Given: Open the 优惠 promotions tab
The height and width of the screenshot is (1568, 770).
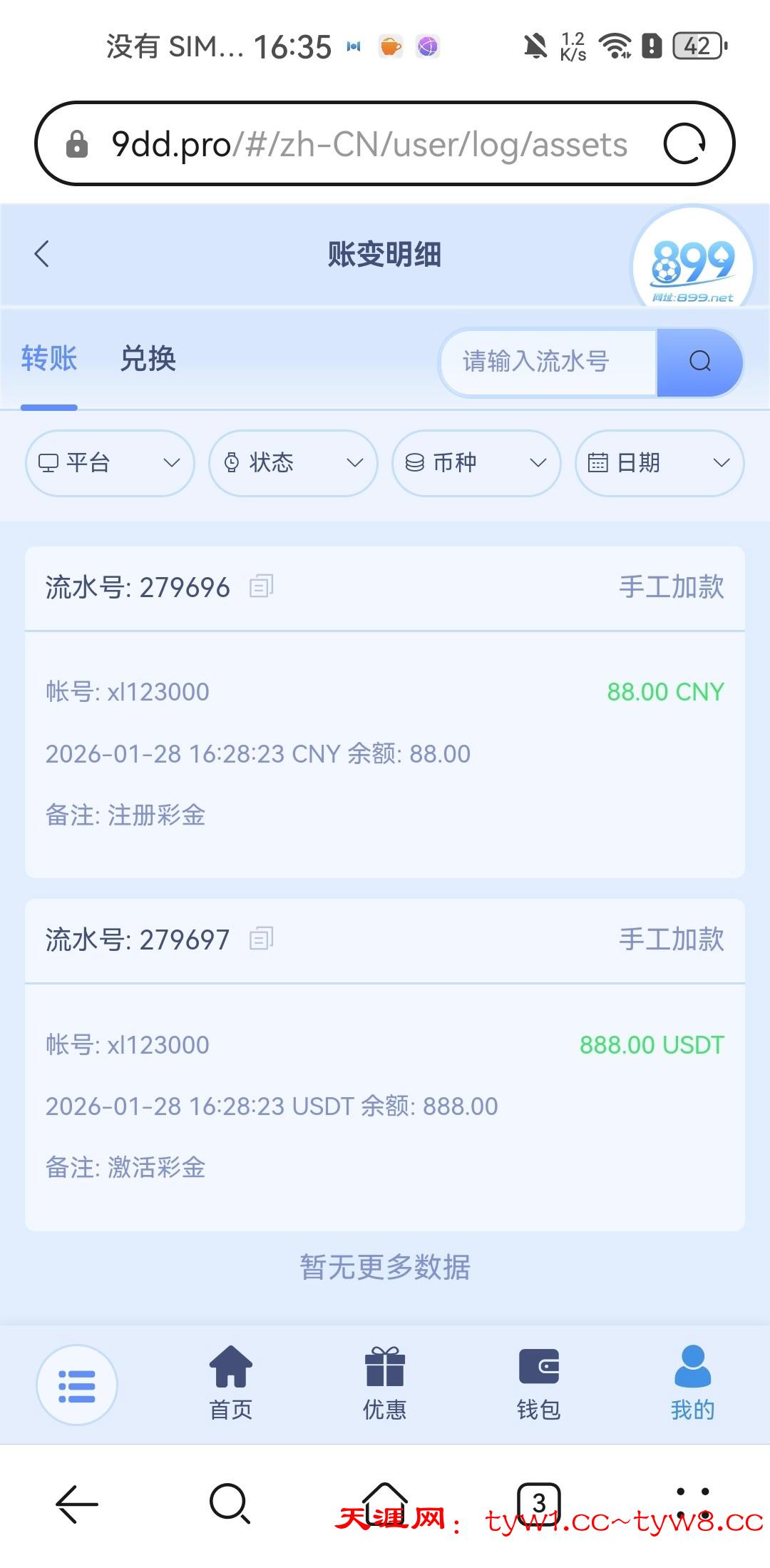Looking at the screenshot, I should pyautogui.click(x=385, y=1383).
